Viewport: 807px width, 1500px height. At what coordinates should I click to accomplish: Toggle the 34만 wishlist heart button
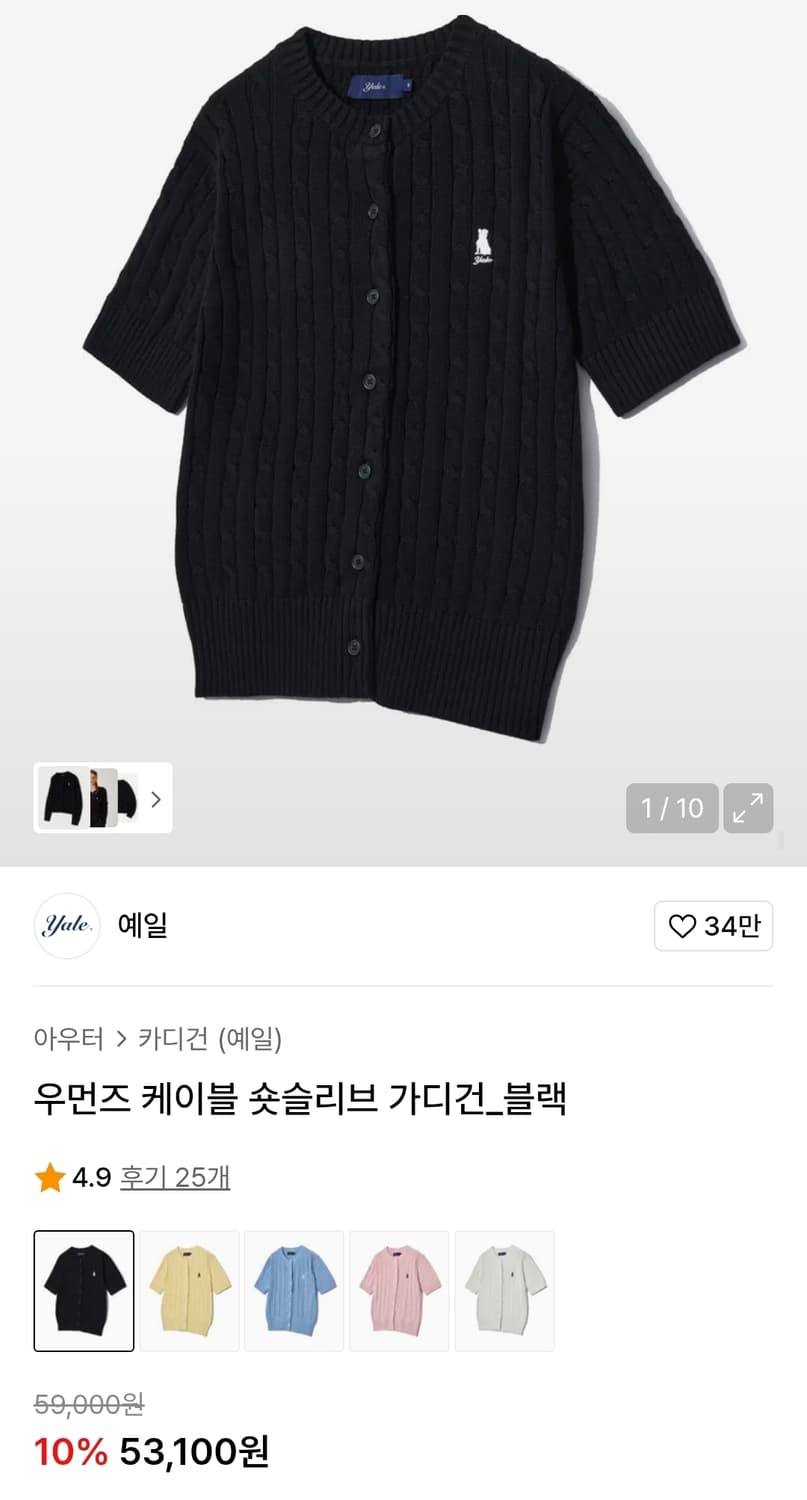click(x=712, y=926)
